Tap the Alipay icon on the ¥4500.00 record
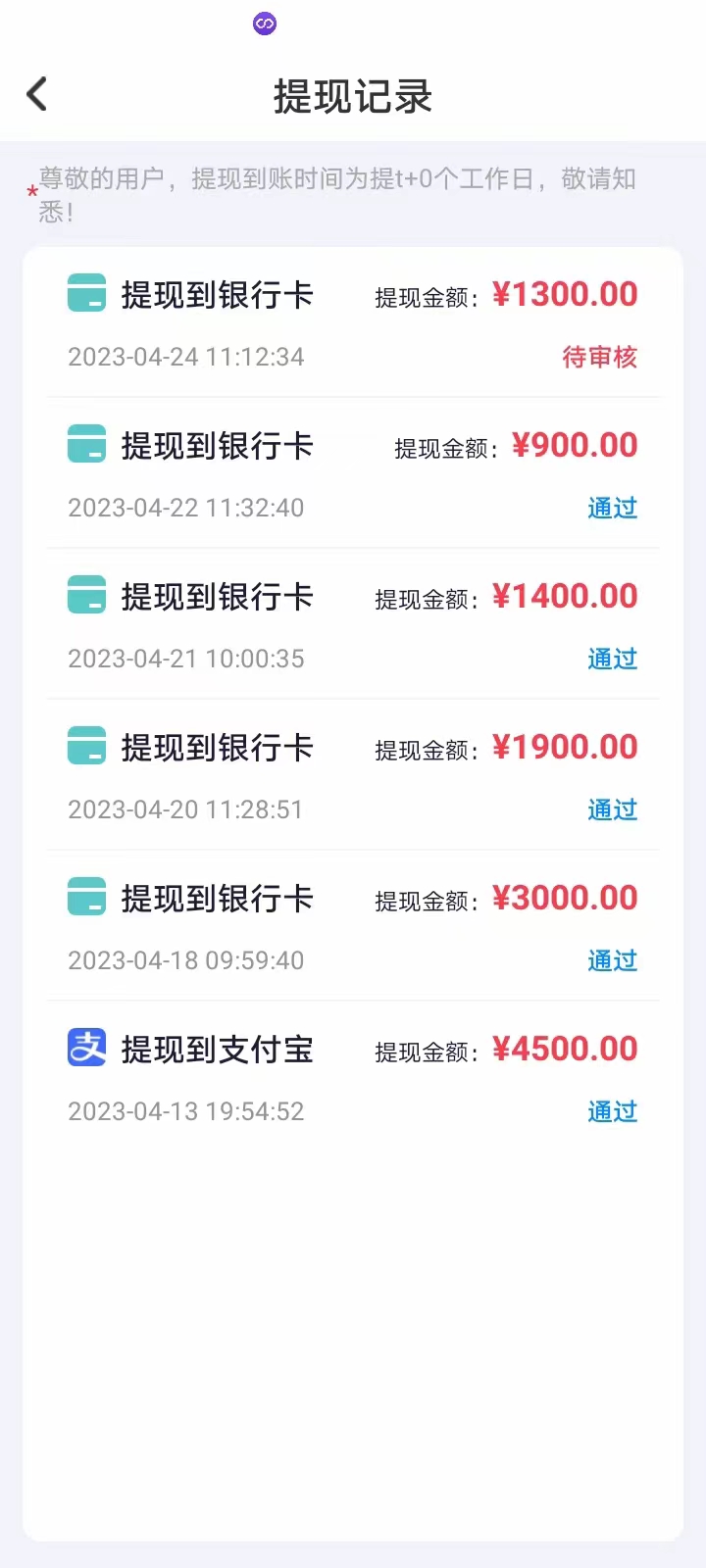The image size is (706, 1568). click(x=86, y=1047)
